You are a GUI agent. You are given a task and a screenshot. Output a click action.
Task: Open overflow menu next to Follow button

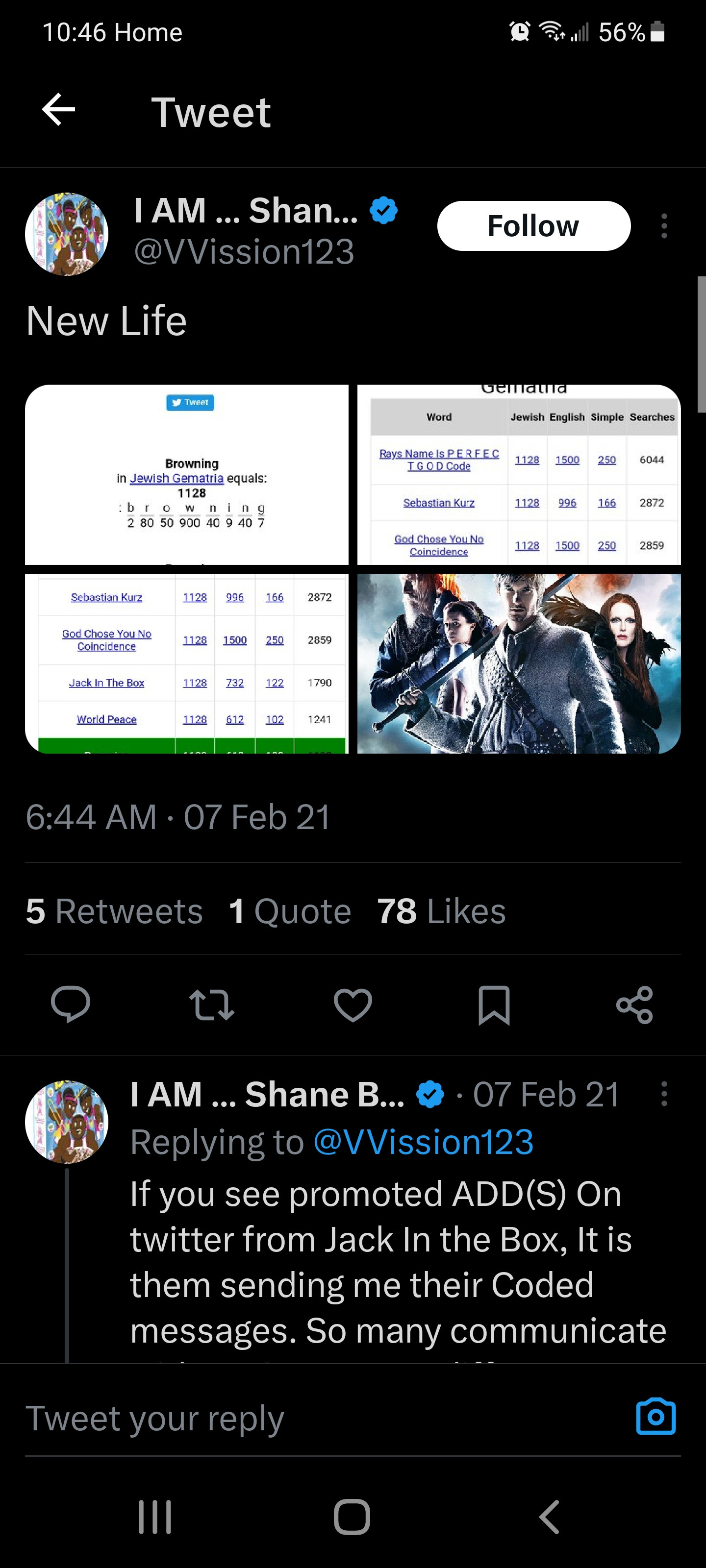pyautogui.click(x=664, y=226)
